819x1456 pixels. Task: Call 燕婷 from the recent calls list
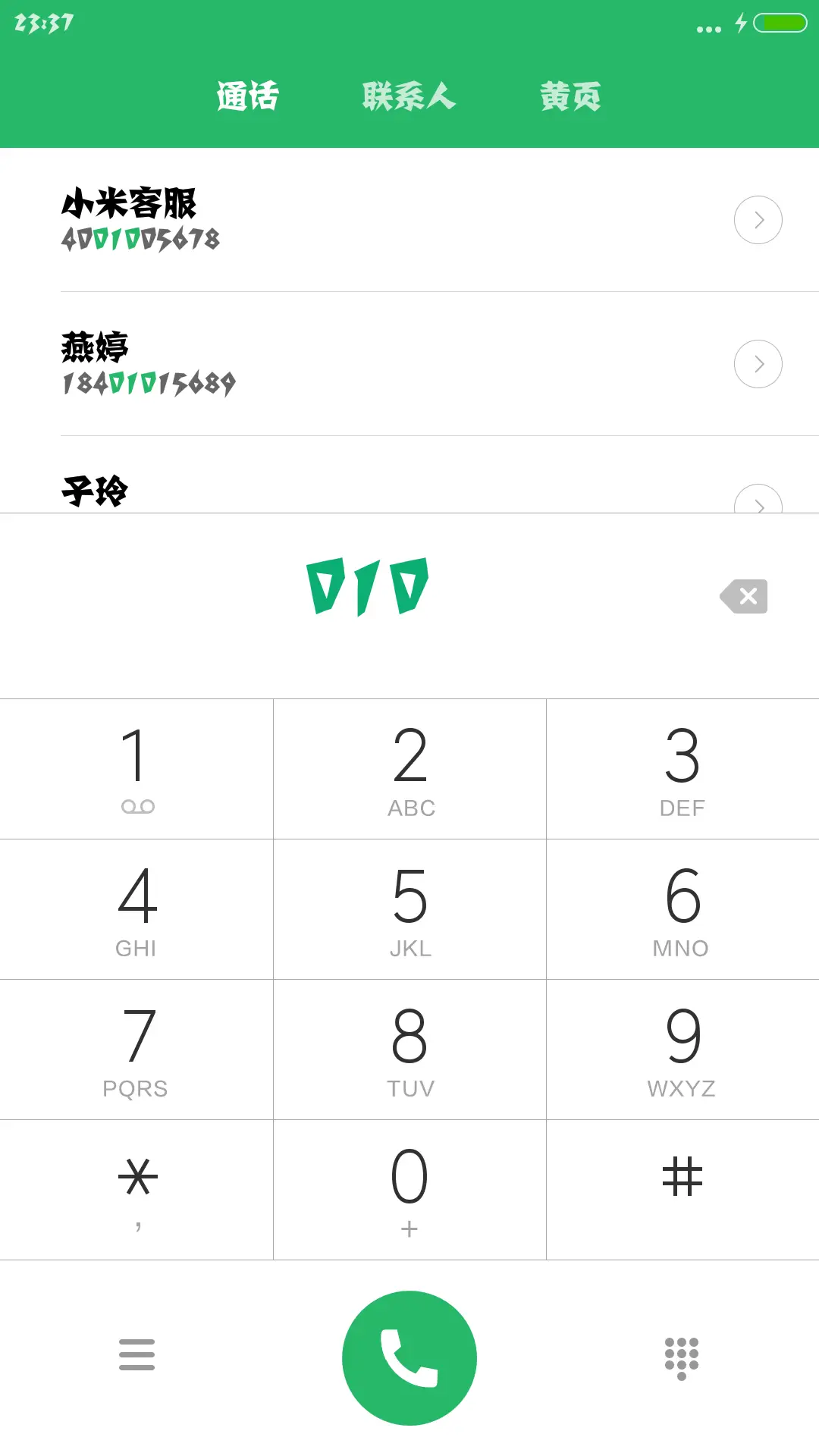click(303, 364)
